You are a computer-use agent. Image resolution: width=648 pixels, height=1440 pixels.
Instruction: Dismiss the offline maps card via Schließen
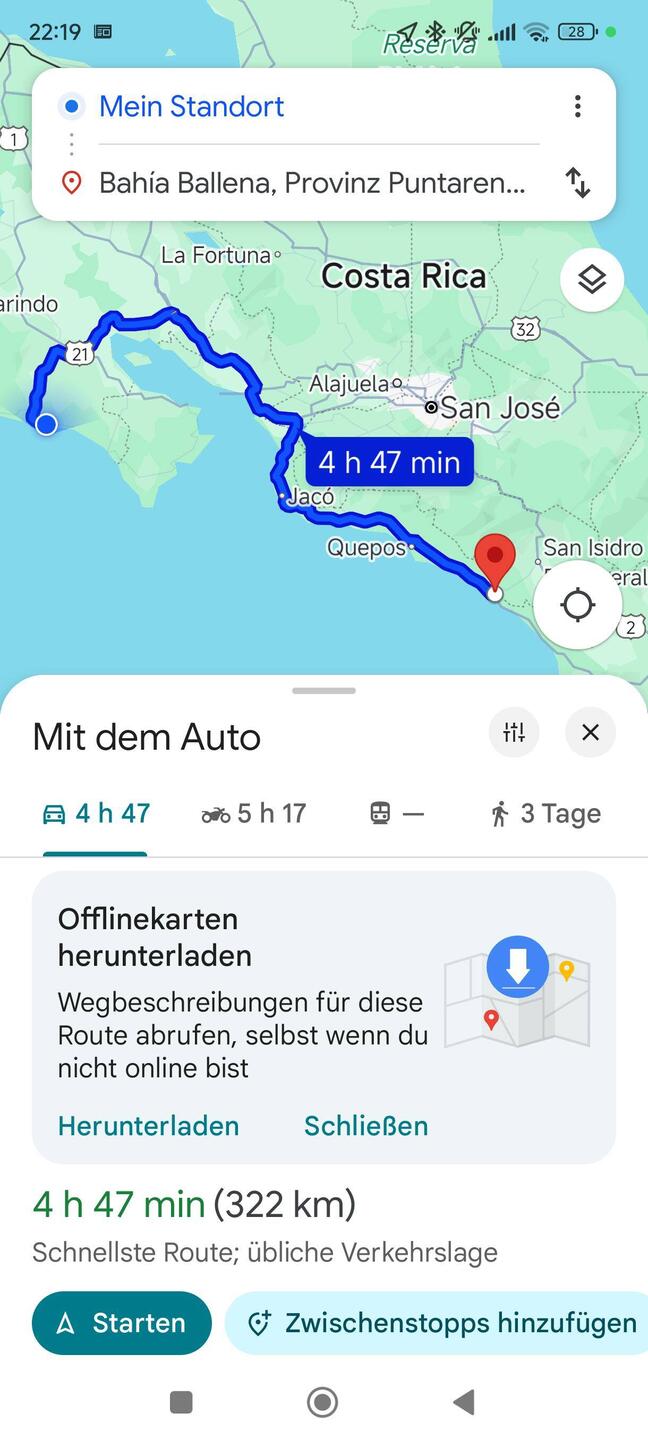click(366, 1126)
